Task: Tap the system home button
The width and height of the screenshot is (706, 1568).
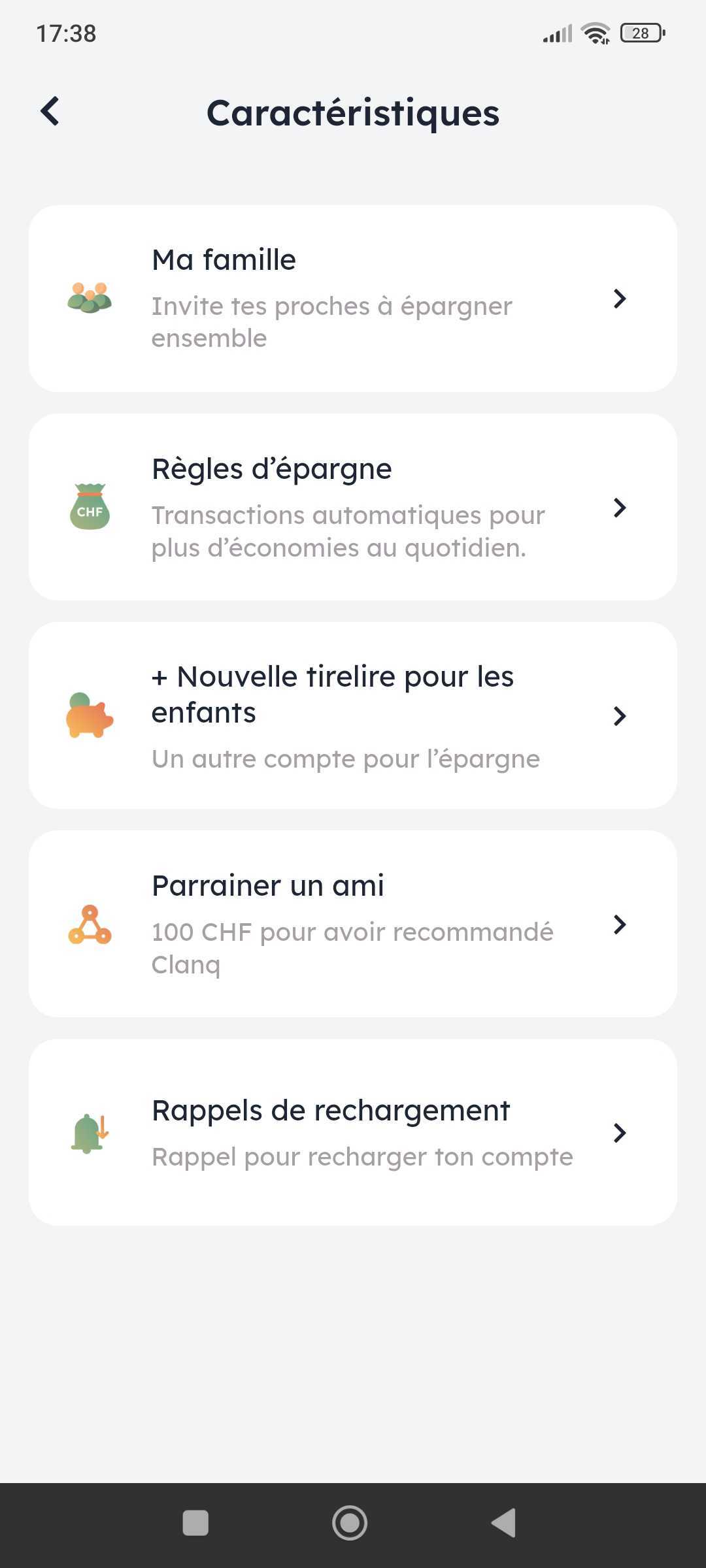Action: (x=350, y=1523)
